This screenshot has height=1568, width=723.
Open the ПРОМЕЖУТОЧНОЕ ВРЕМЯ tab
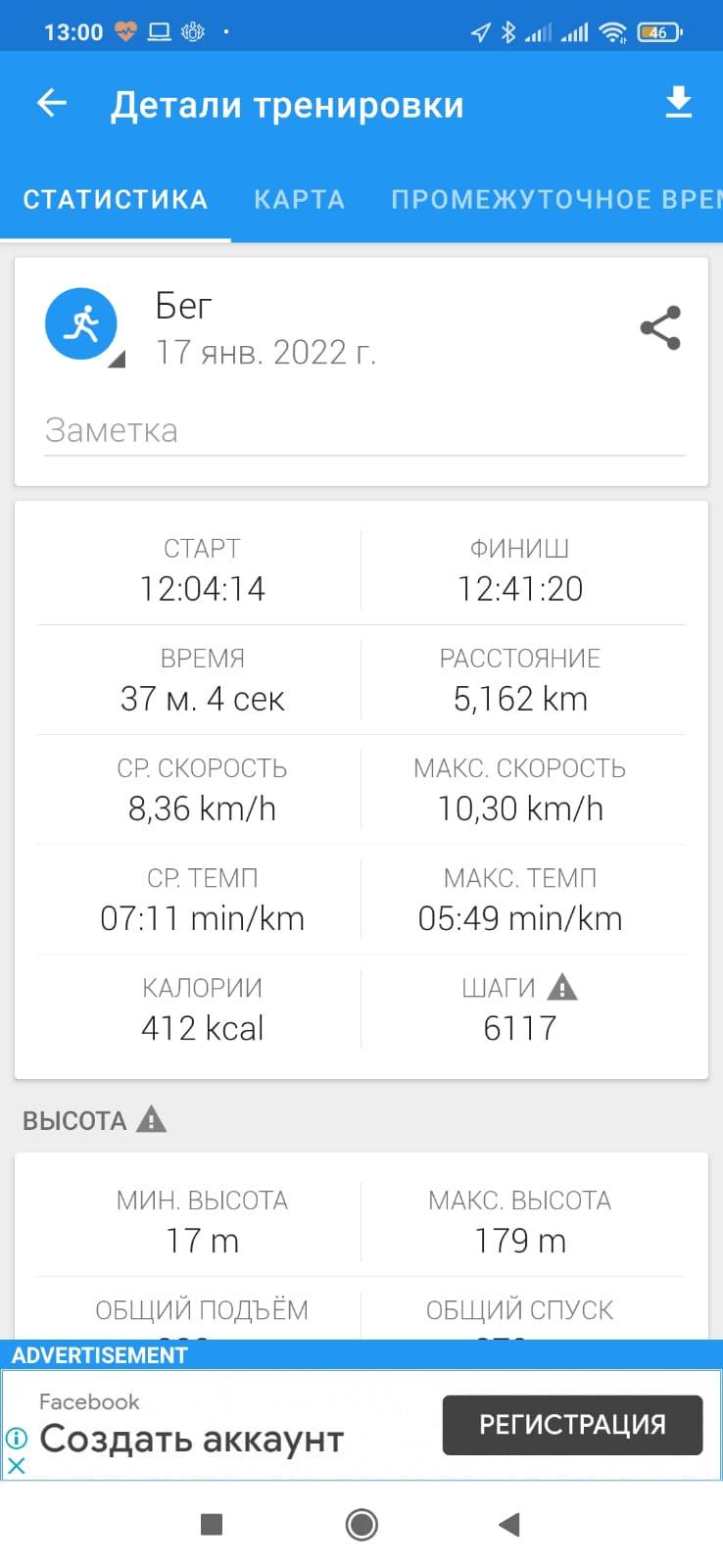pyautogui.click(x=556, y=199)
